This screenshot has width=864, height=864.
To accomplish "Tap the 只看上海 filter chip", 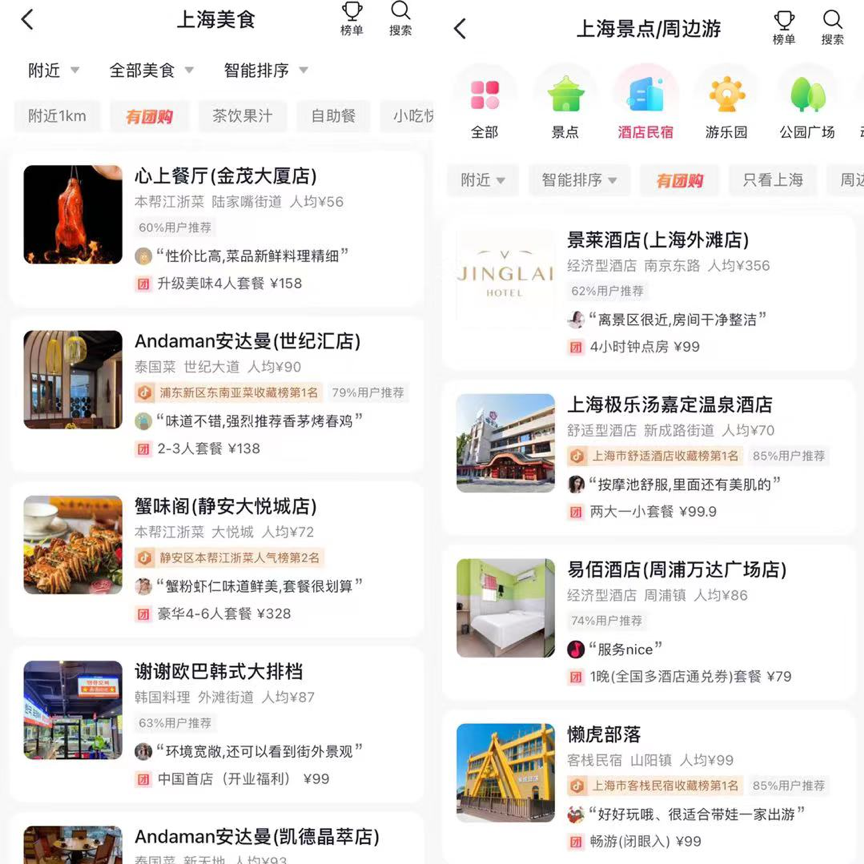I will (772, 180).
